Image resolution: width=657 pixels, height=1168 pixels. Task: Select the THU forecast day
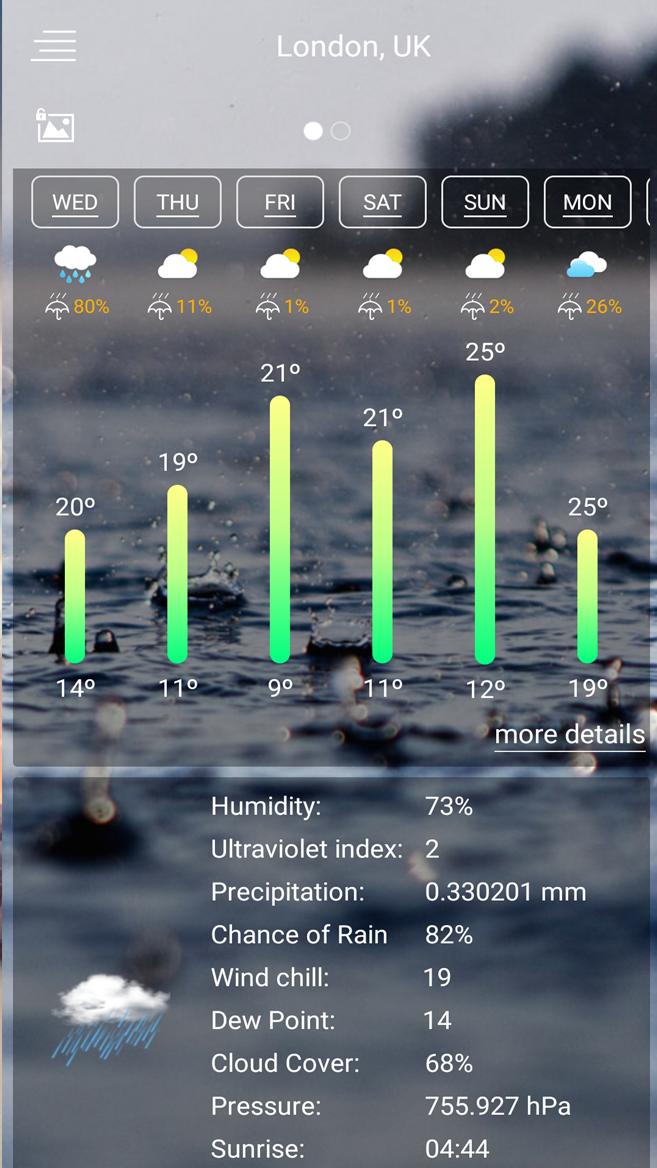tap(177, 202)
